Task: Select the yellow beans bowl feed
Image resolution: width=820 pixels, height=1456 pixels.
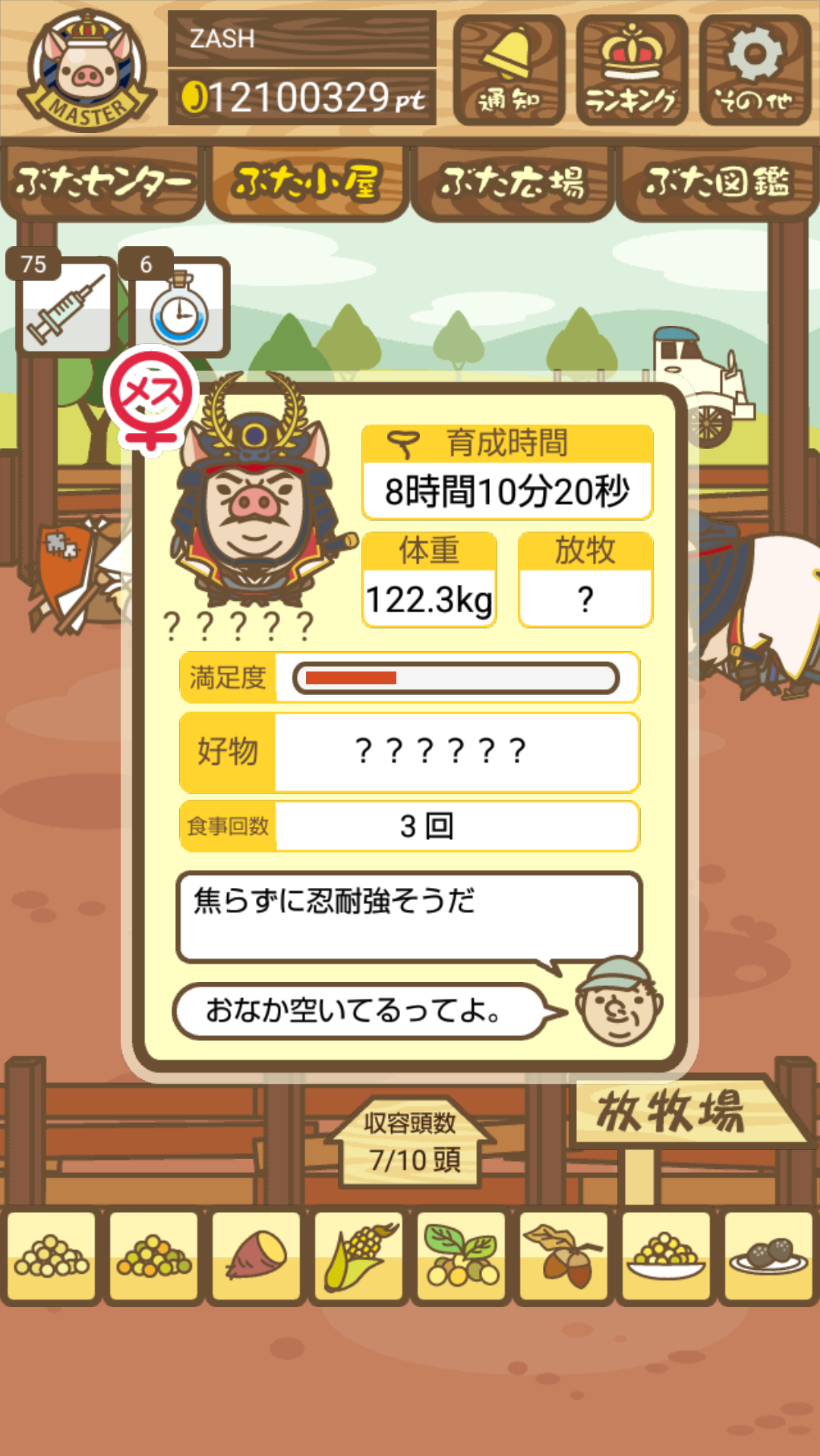Action: point(667,1256)
